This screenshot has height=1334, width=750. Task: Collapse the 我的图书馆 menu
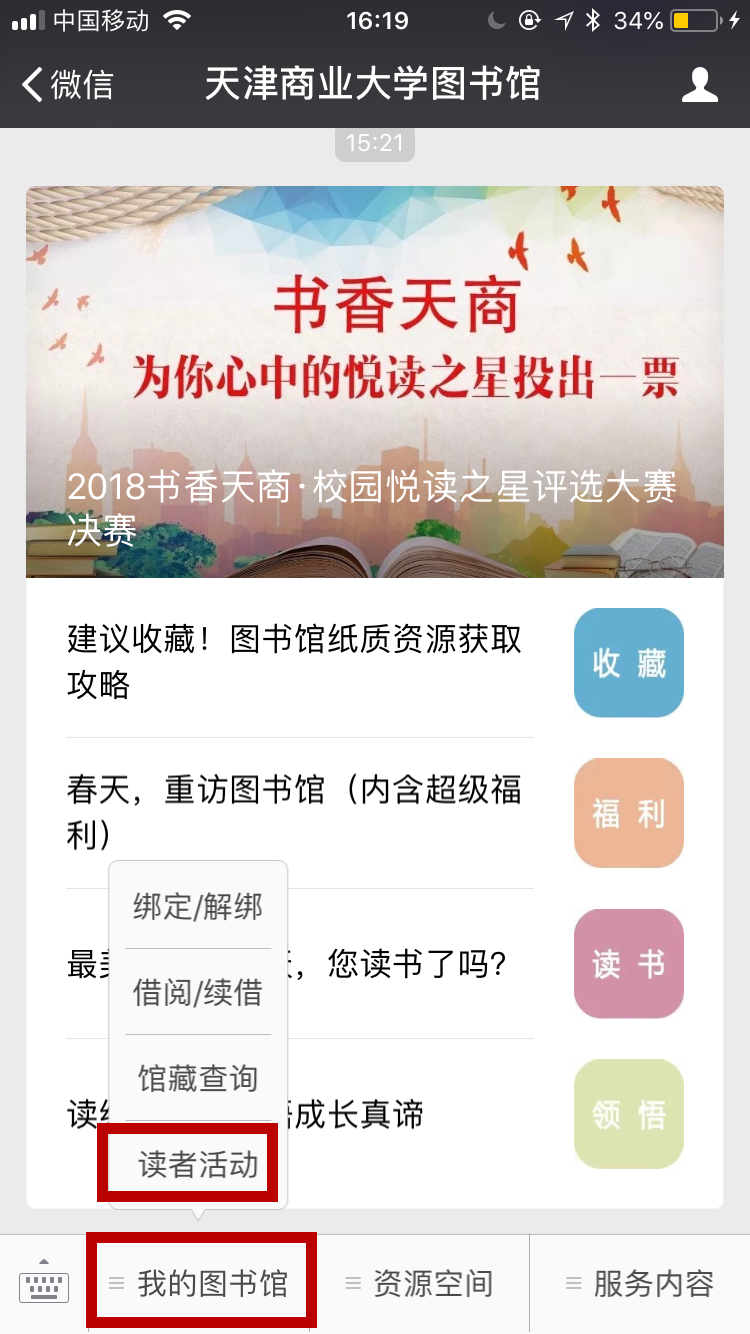(199, 1284)
